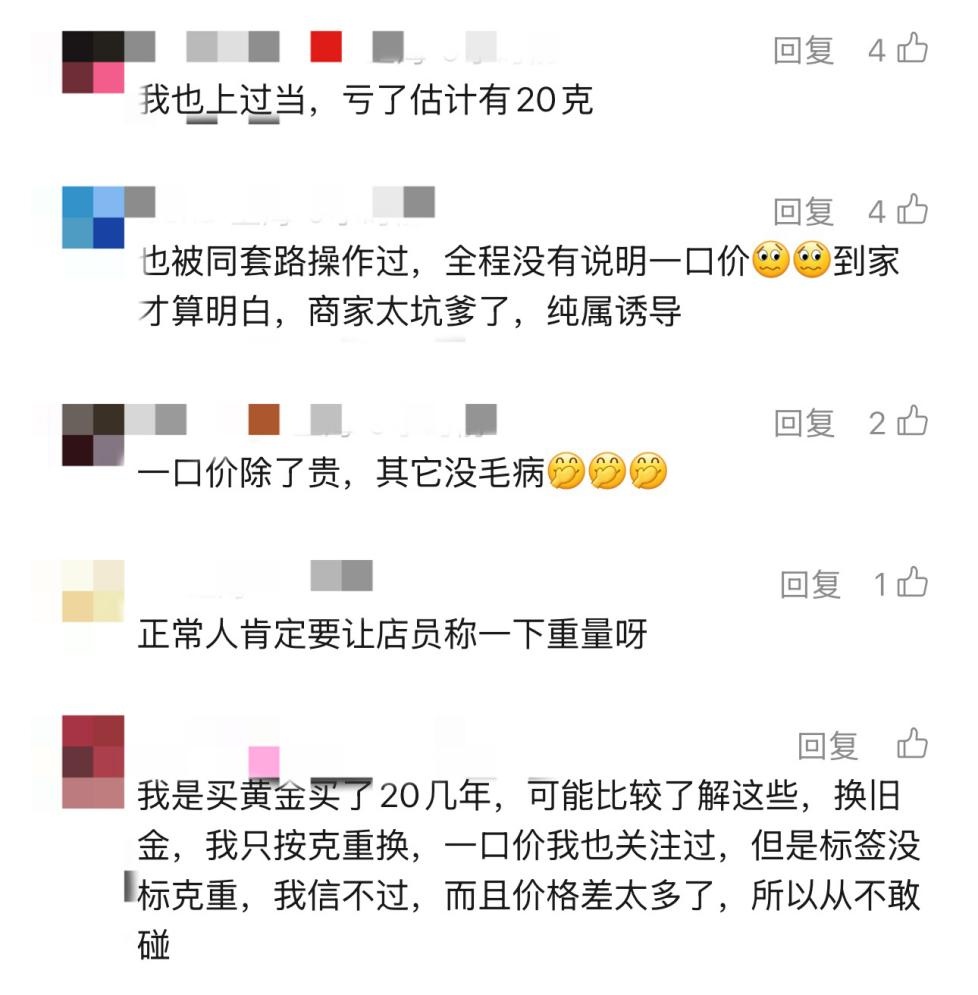Reply to the comment '正常人肯定要让店员称一下重量呀'

click(x=810, y=585)
